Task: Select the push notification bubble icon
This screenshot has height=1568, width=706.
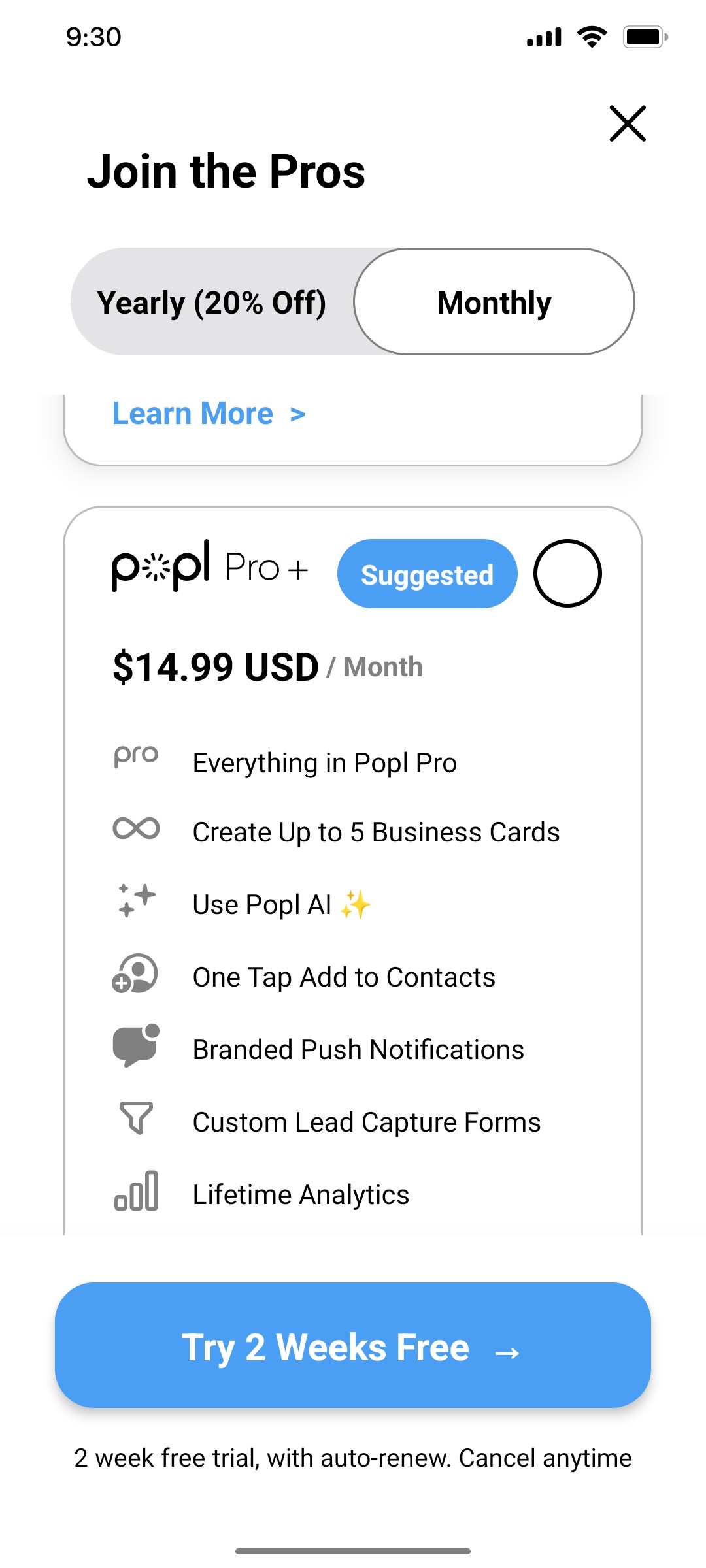Action: point(135,1044)
